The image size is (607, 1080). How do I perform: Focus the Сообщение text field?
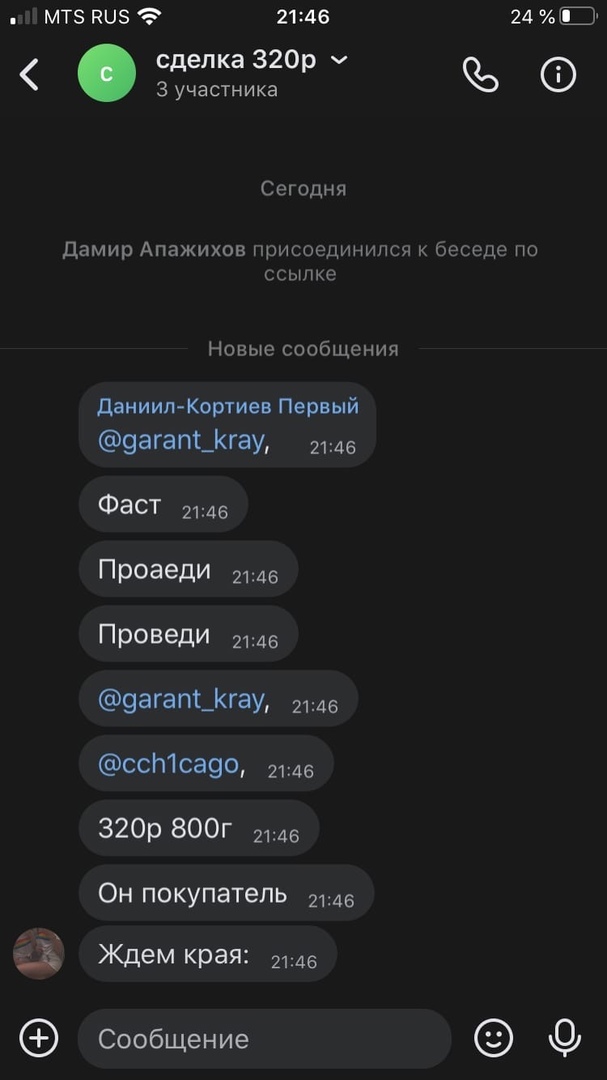(264, 1038)
